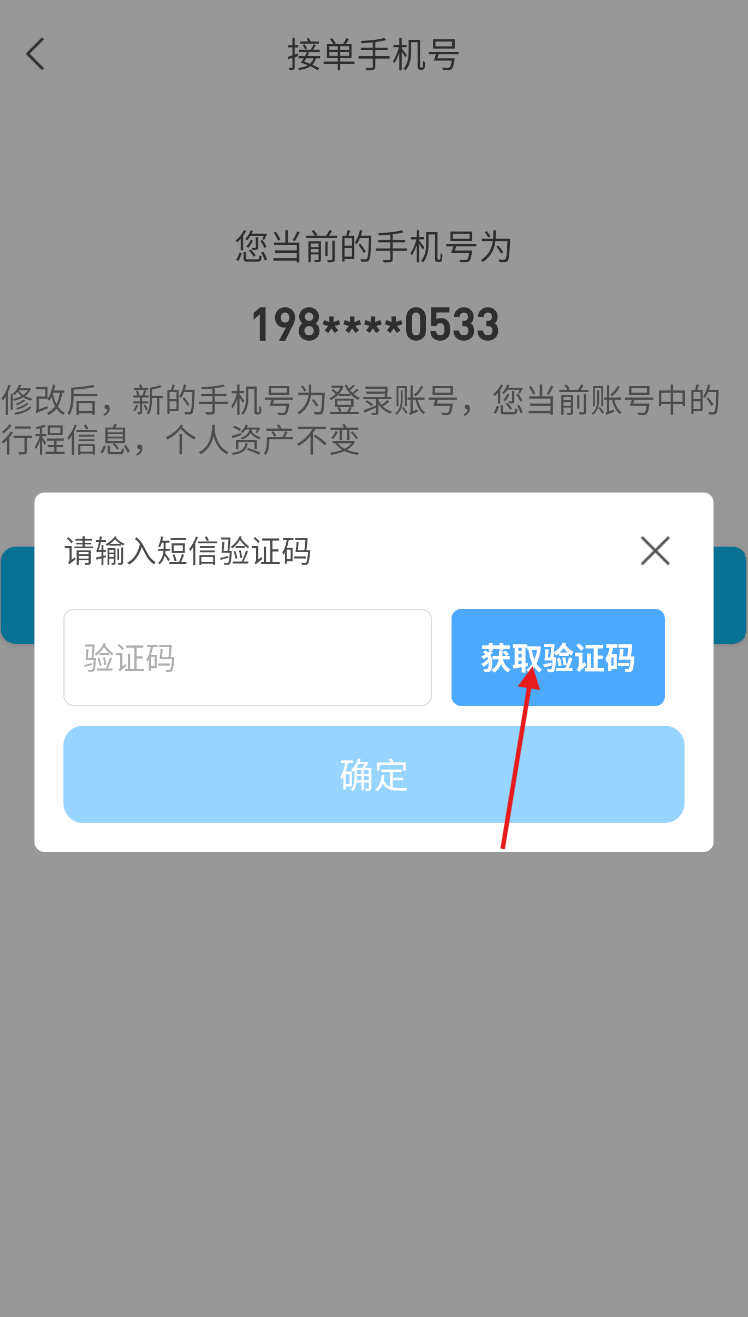The width and height of the screenshot is (748, 1317).
Task: Close the SMS verification dialog
Action: click(x=655, y=551)
